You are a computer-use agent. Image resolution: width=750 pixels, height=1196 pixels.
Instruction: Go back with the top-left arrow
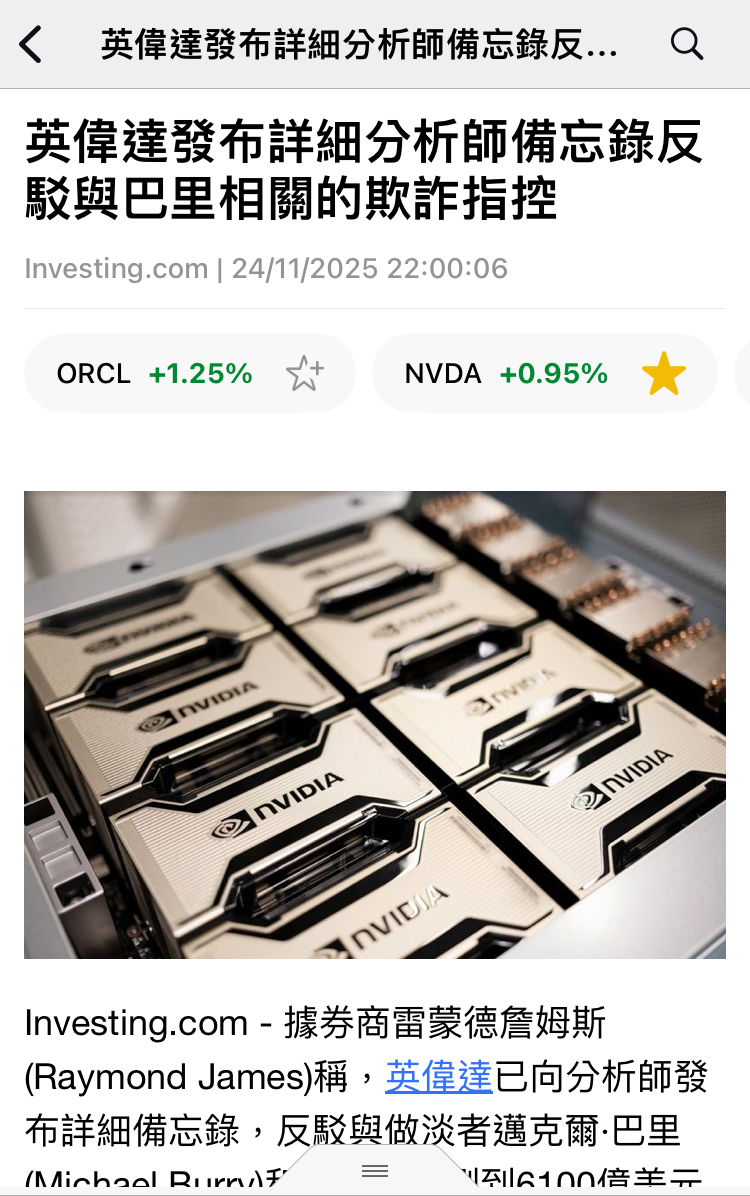[32, 45]
